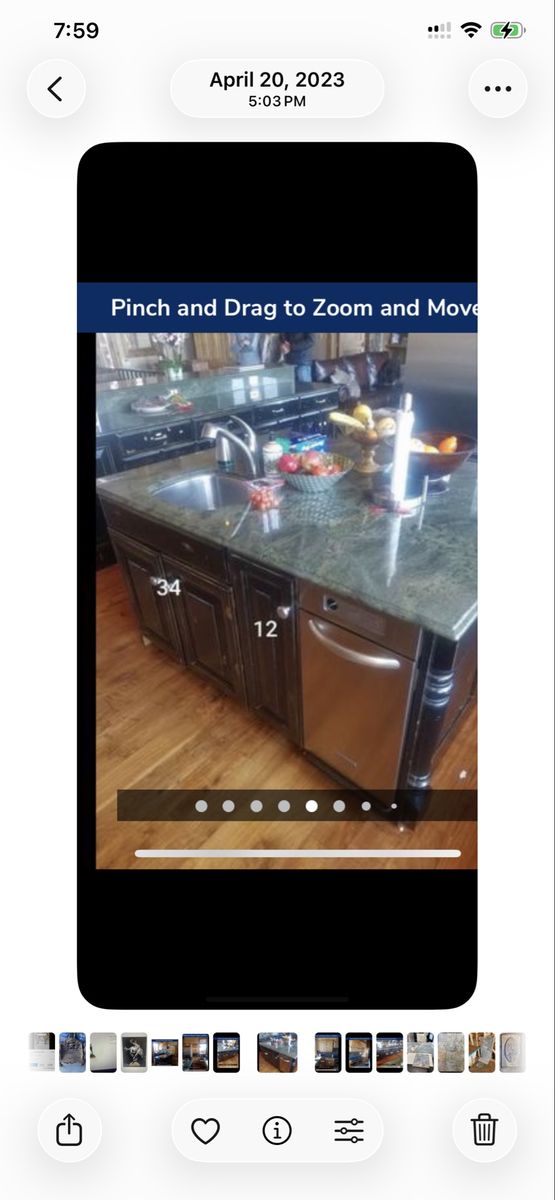Show photo info details
The image size is (555, 1200).
coord(277,1131)
